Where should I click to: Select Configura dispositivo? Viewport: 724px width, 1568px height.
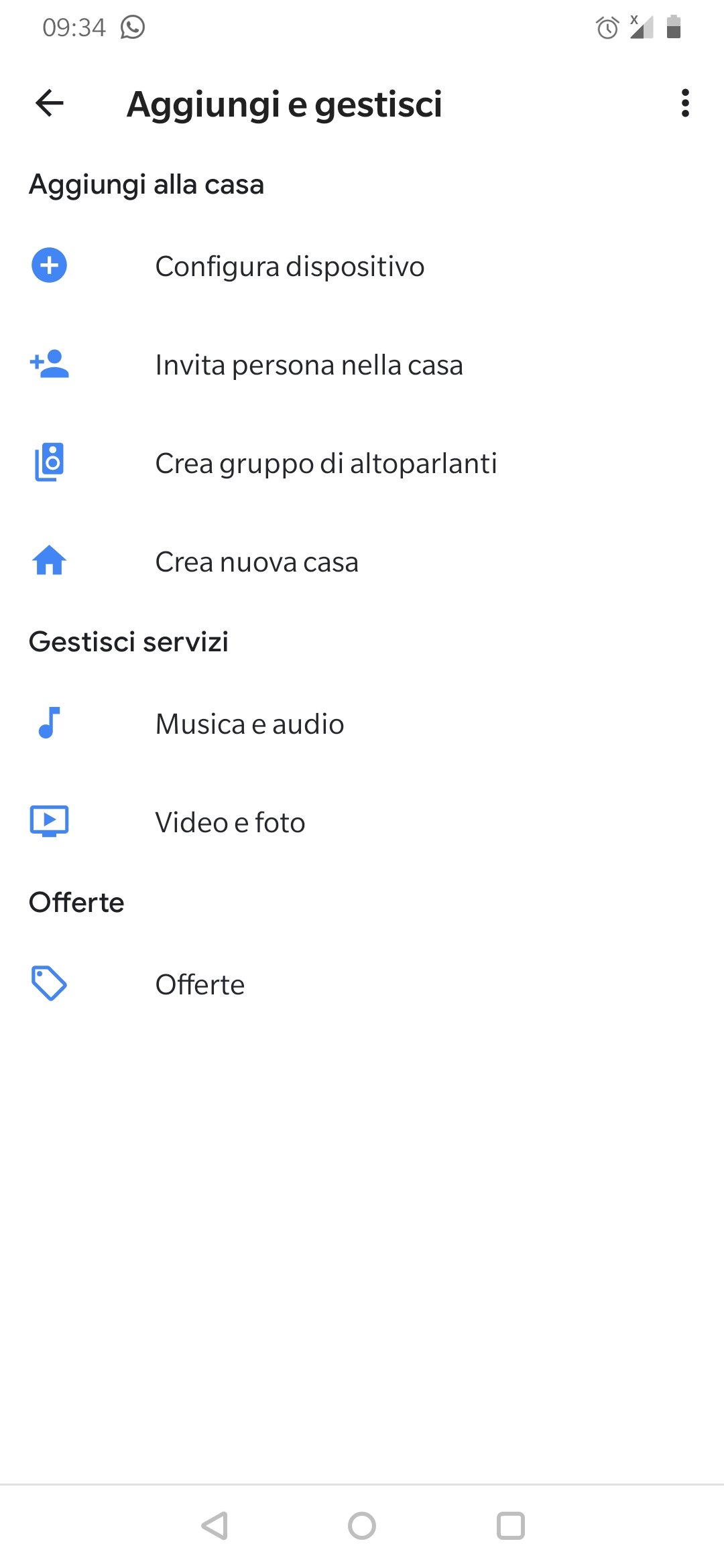point(362,266)
